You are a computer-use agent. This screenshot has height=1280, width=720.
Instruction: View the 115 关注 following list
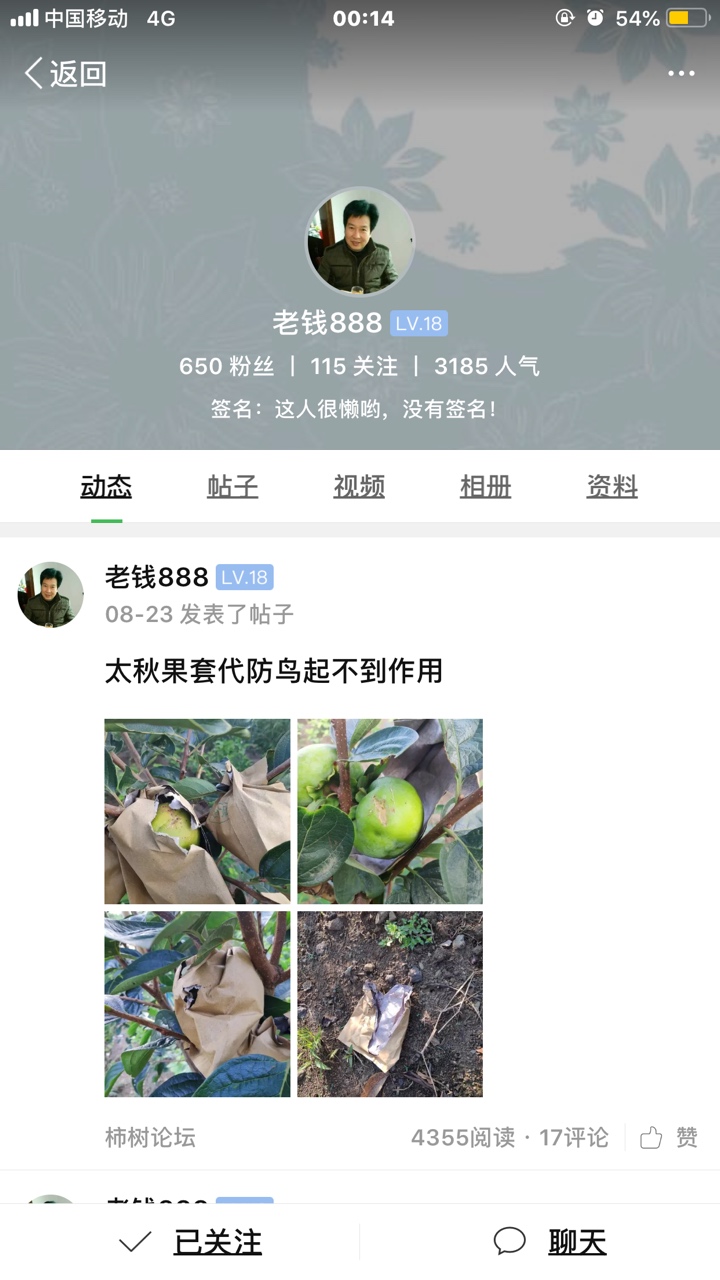(354, 366)
